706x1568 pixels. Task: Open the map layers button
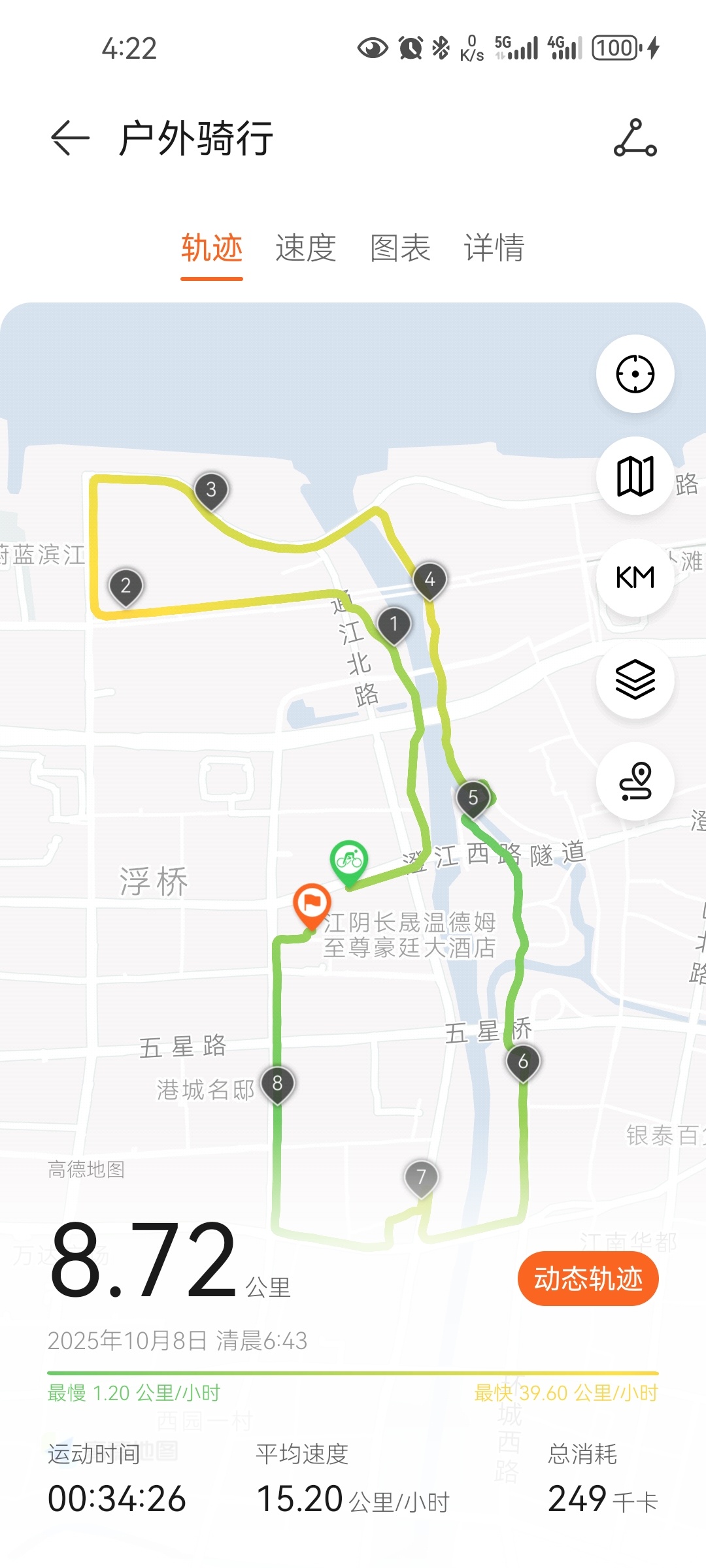point(635,679)
